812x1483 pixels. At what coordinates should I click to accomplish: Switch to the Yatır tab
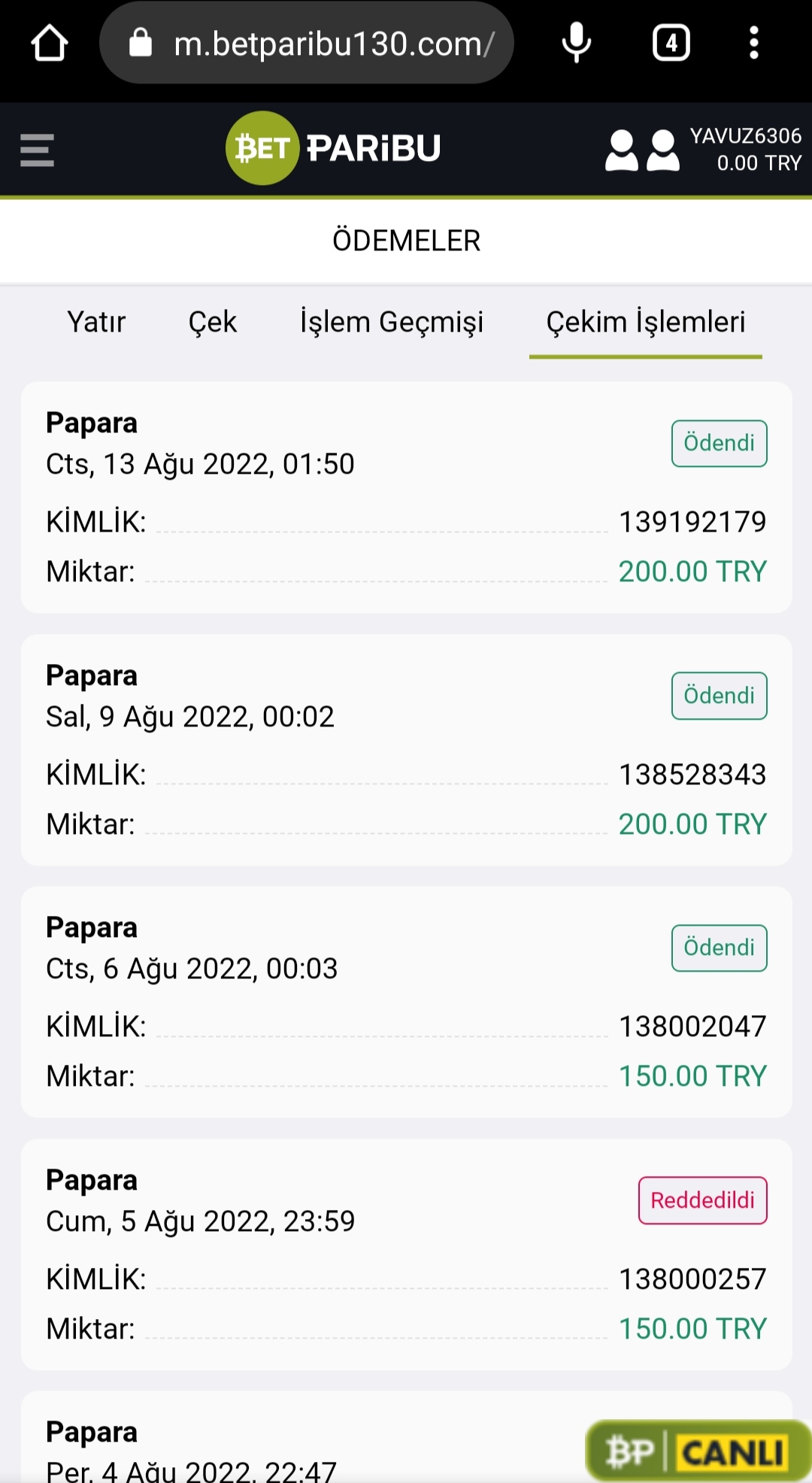click(x=96, y=322)
